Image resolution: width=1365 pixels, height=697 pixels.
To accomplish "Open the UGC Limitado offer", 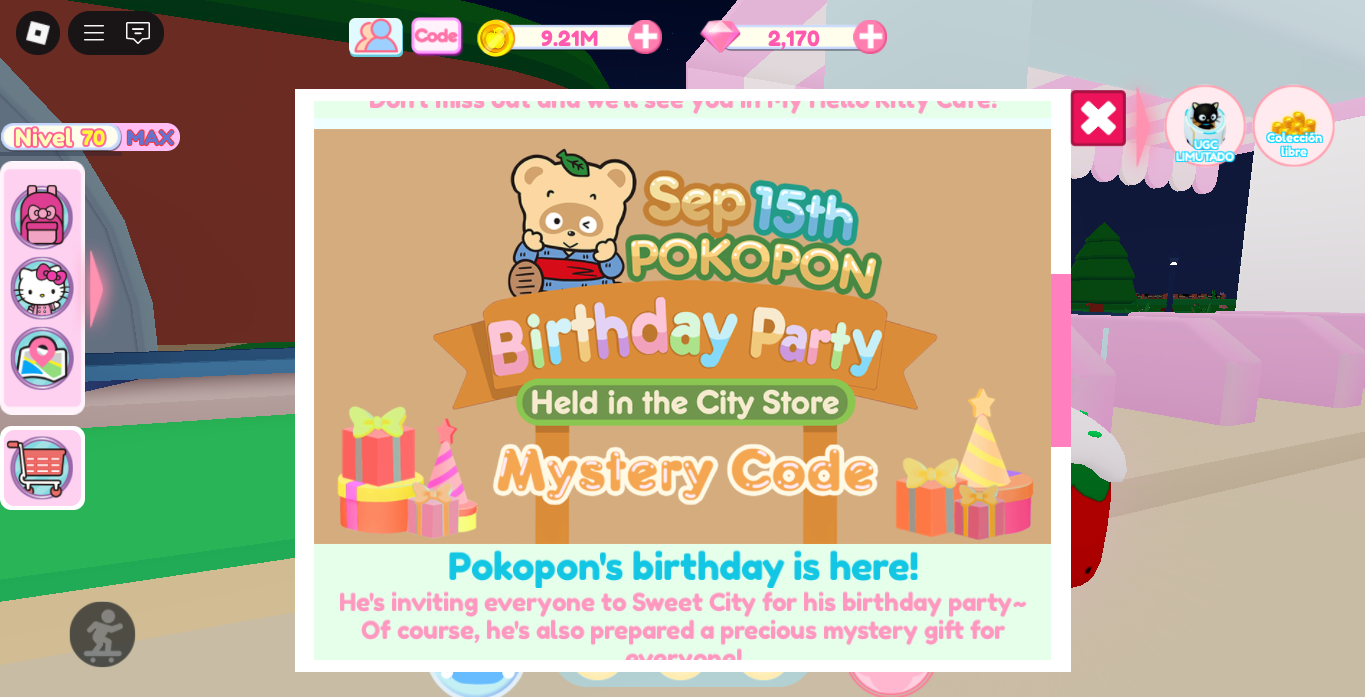I will 1204,126.
